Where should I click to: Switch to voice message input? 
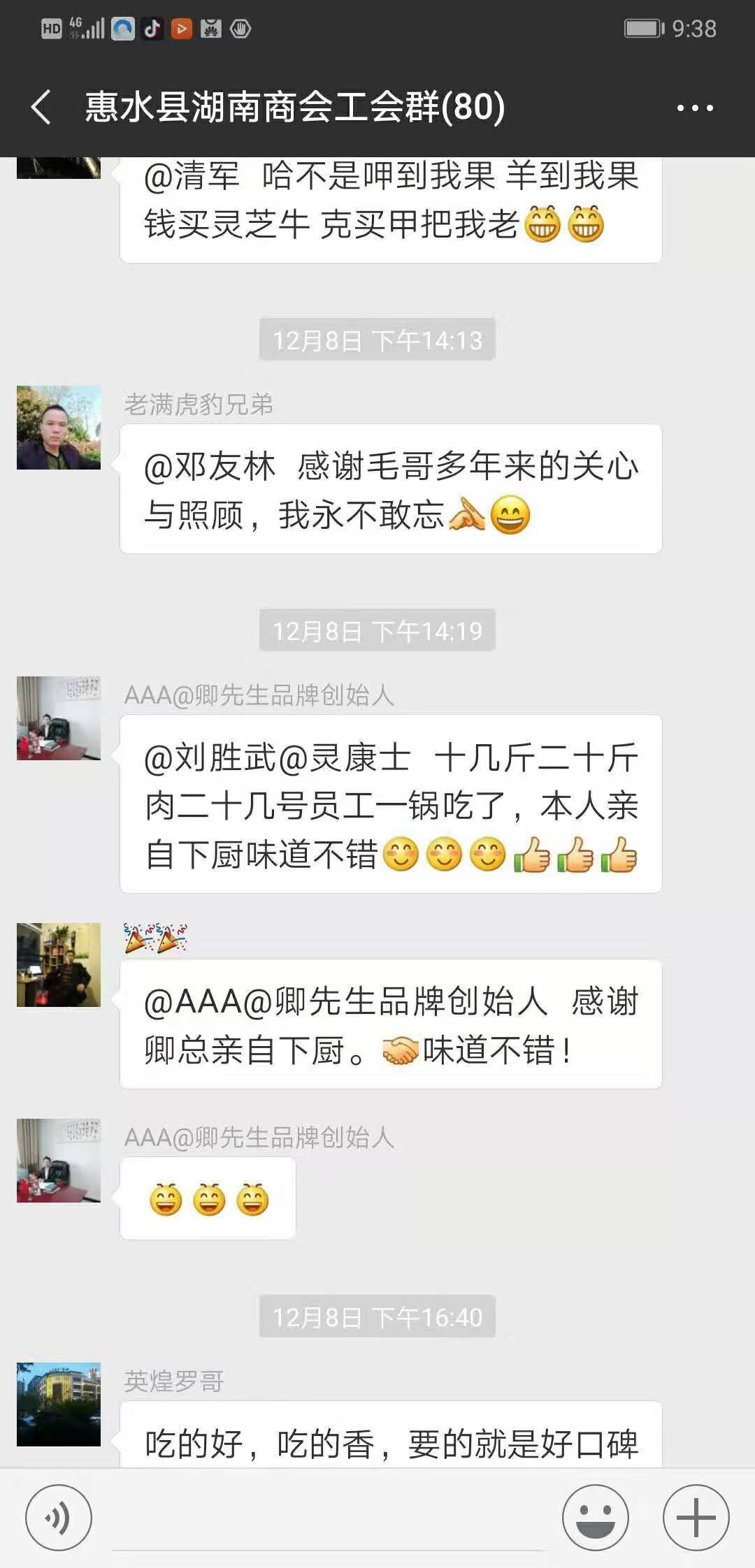[x=59, y=1518]
